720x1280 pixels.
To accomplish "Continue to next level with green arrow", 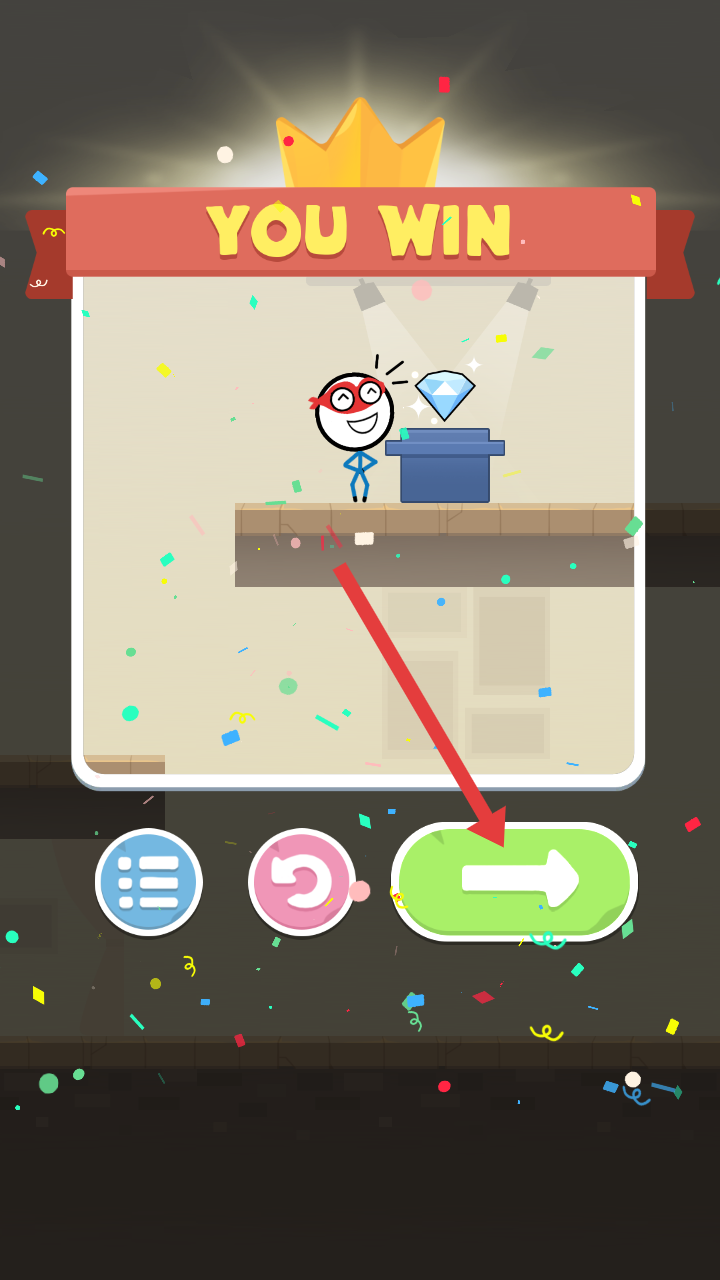I will tap(515, 880).
